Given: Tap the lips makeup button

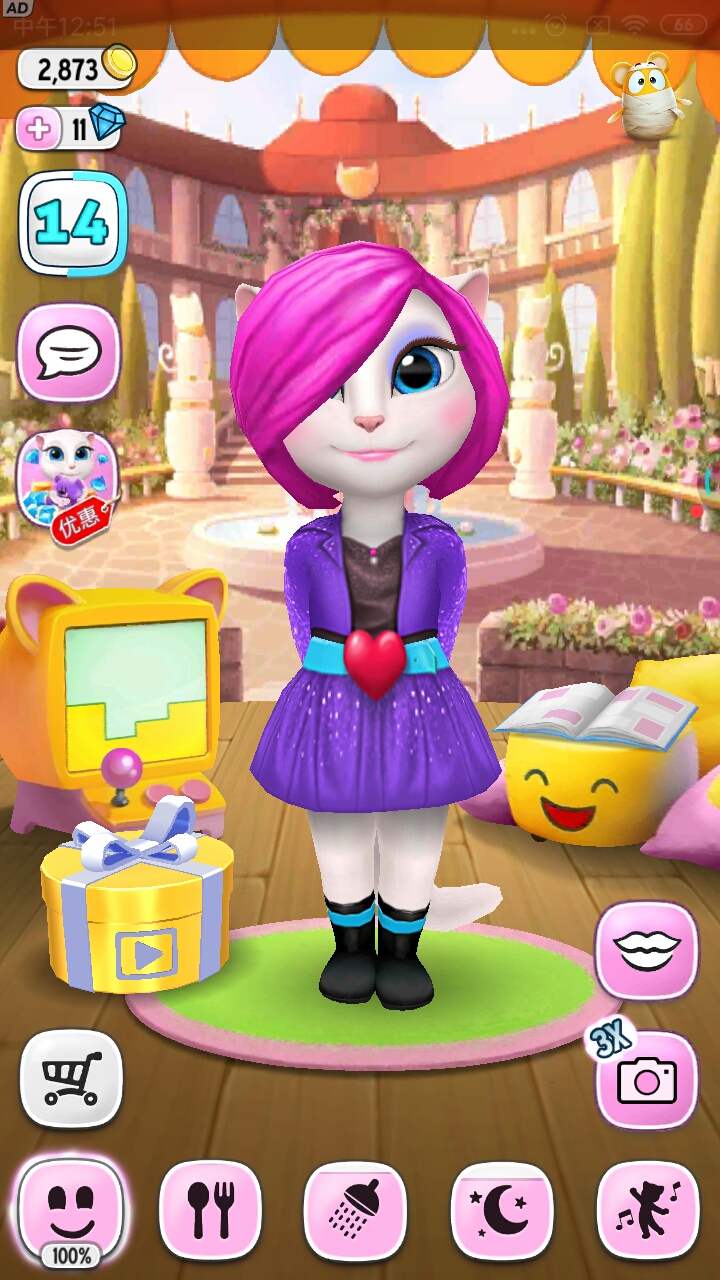Looking at the screenshot, I should pyautogui.click(x=646, y=950).
